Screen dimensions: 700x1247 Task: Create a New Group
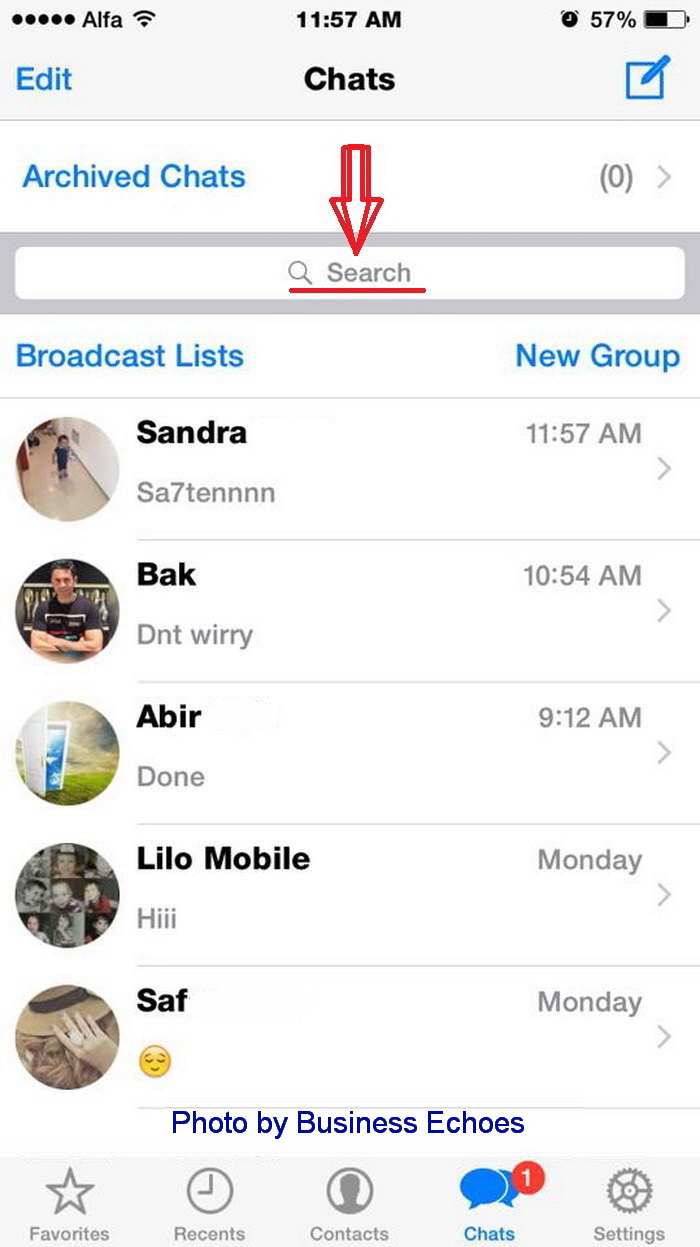pyautogui.click(x=597, y=356)
